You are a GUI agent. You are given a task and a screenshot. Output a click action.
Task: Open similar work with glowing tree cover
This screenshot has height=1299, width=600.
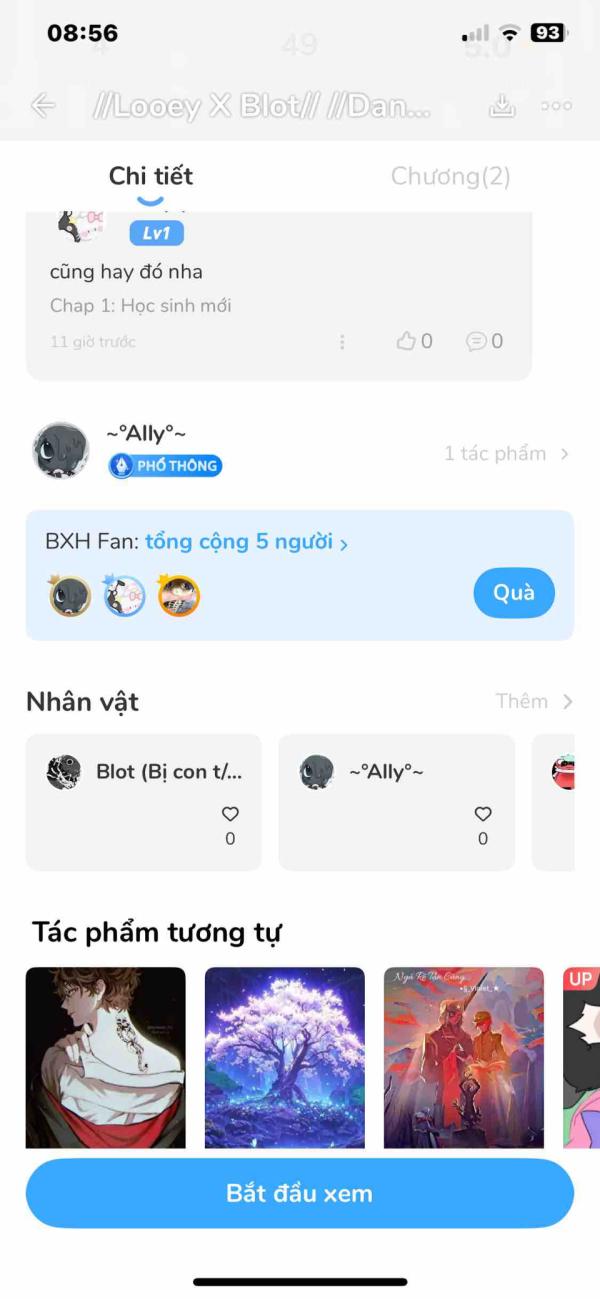tap(285, 1058)
